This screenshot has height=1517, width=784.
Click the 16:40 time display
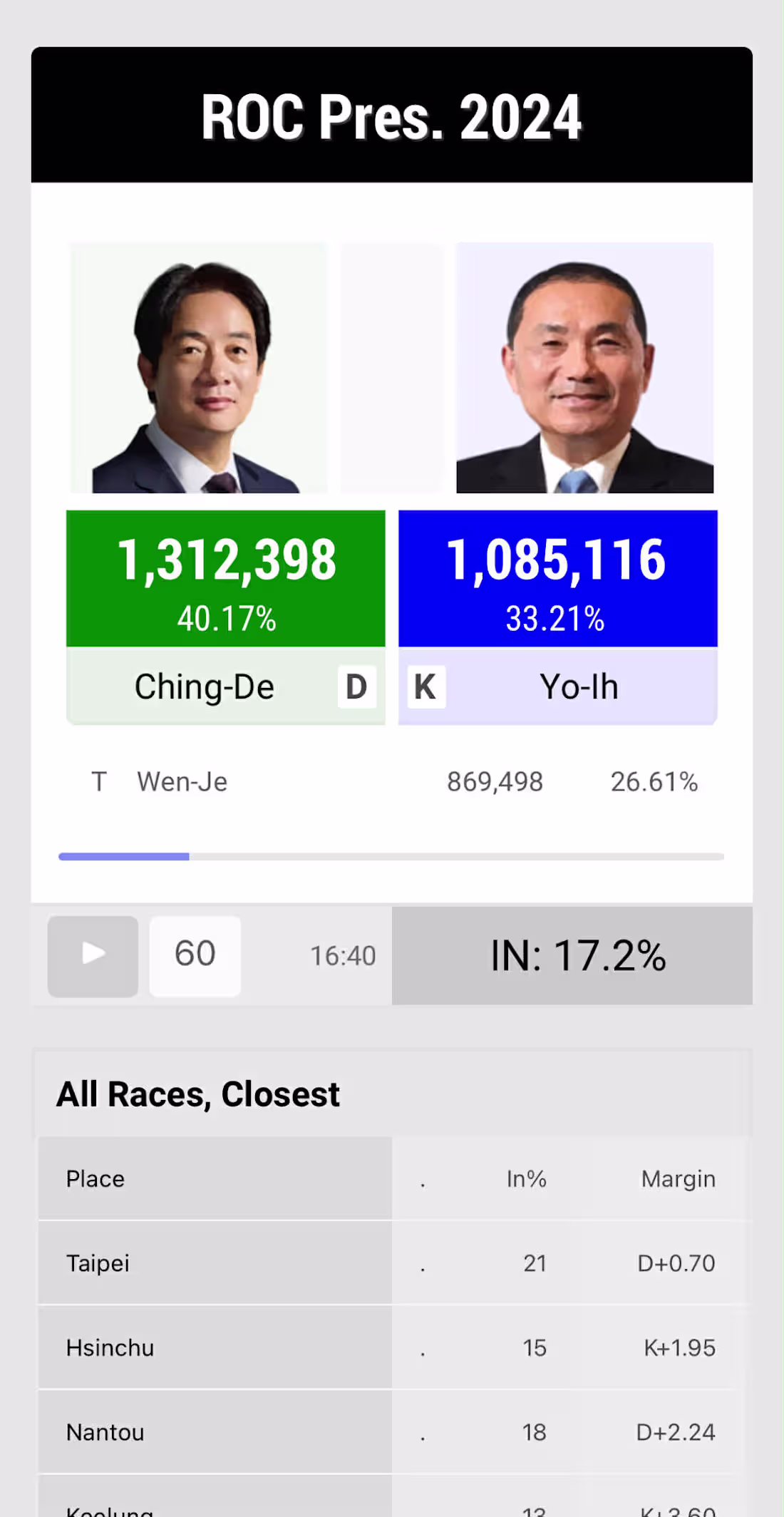coord(343,955)
